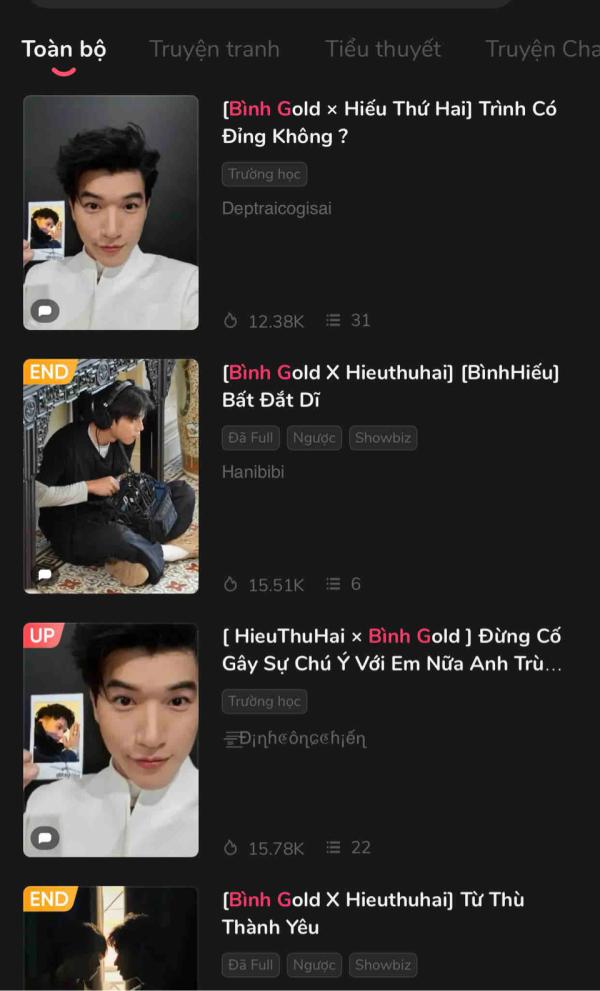Open the Truyện Chat tab
The width and height of the screenshot is (600, 991).
(541, 49)
